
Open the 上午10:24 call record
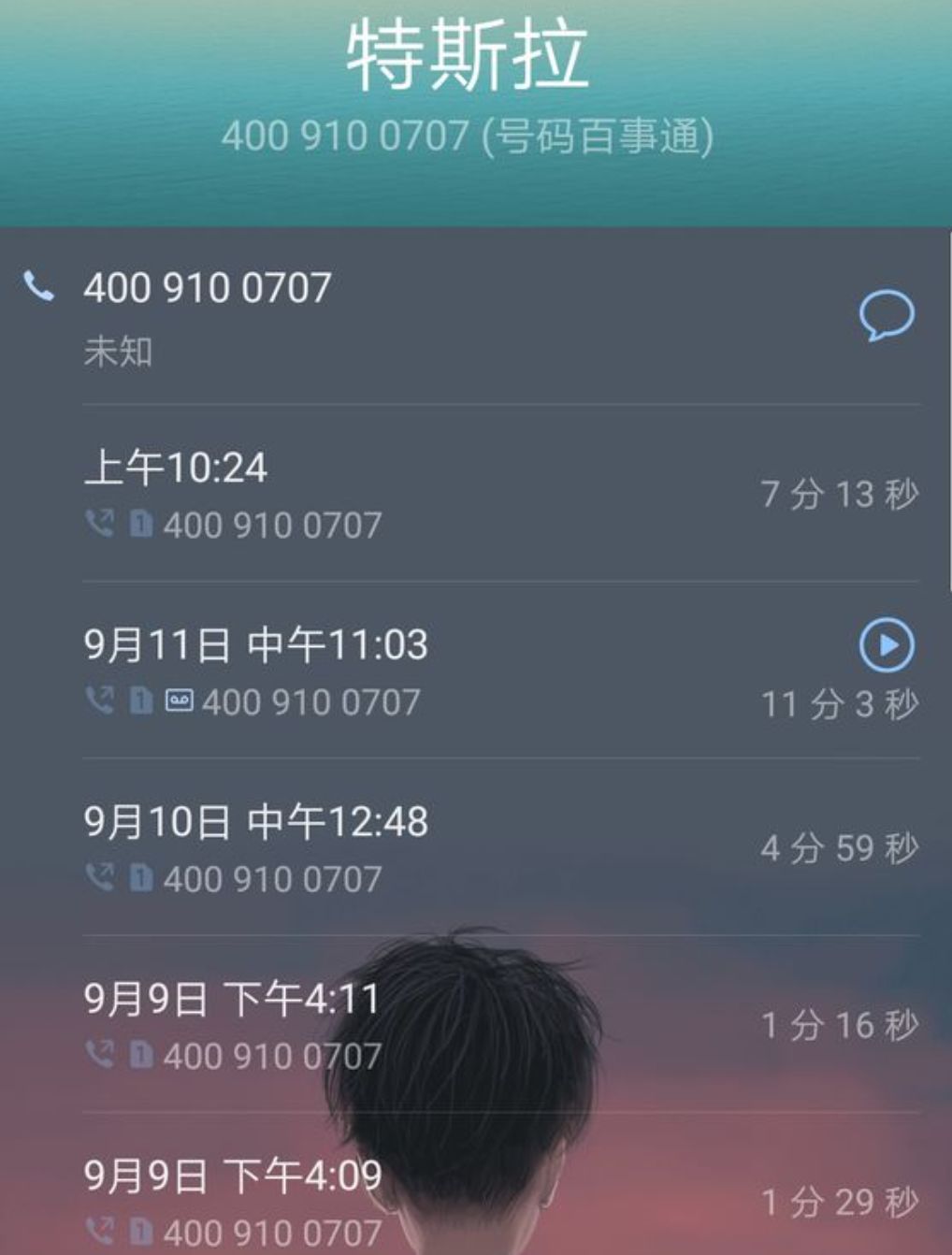[x=421, y=494]
